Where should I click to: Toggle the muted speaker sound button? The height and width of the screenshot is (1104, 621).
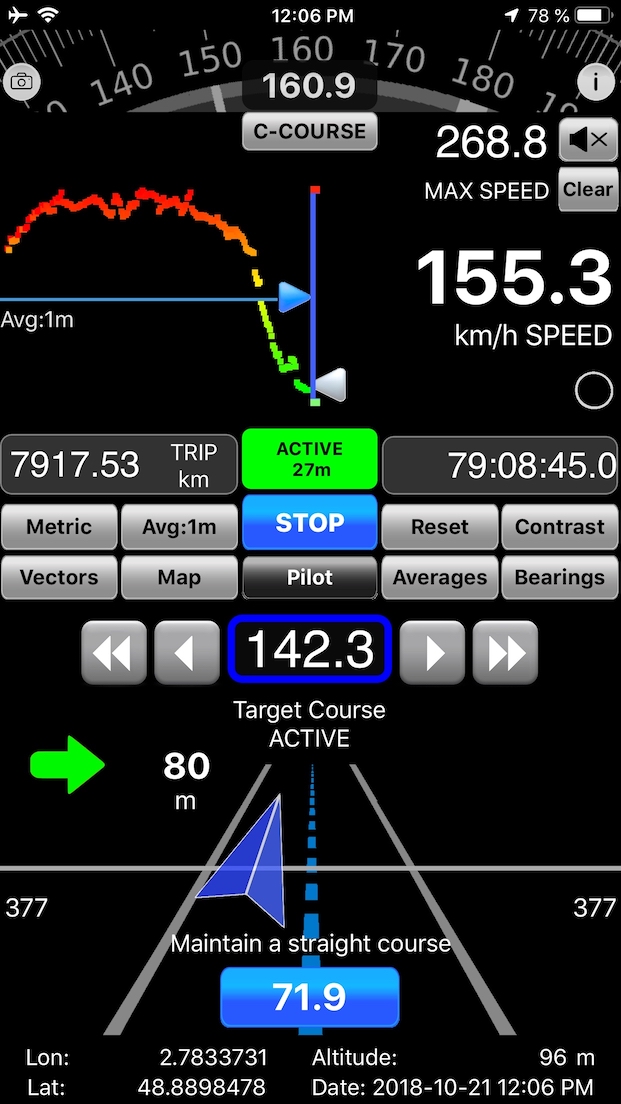click(x=589, y=141)
